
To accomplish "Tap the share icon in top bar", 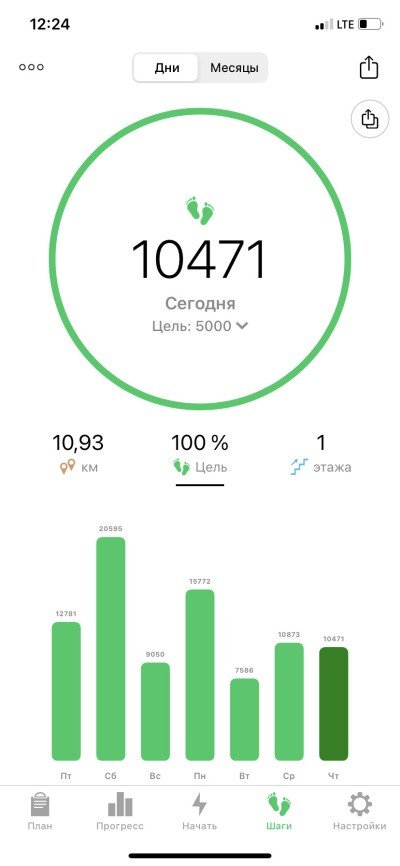I will click(x=369, y=67).
